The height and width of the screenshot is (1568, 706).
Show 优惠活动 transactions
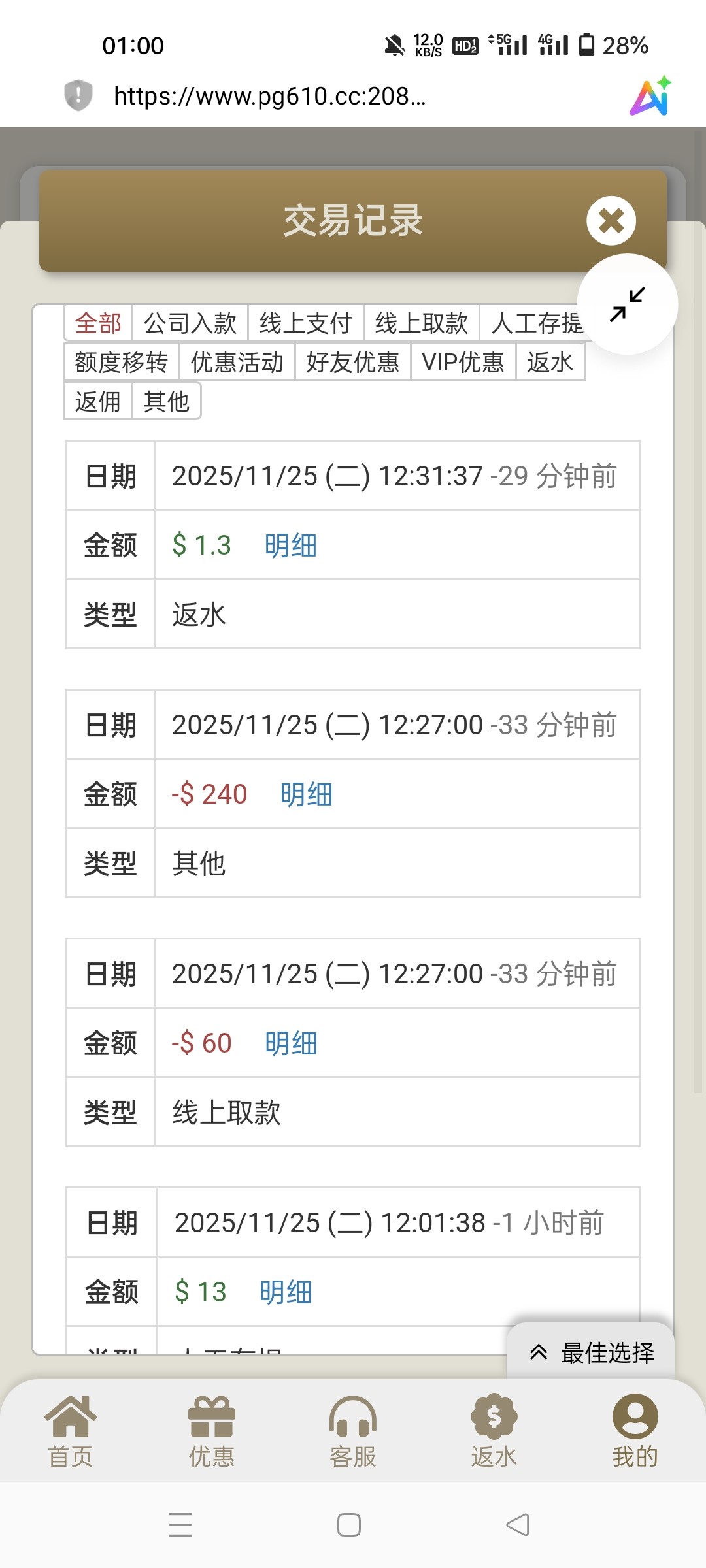(x=237, y=362)
